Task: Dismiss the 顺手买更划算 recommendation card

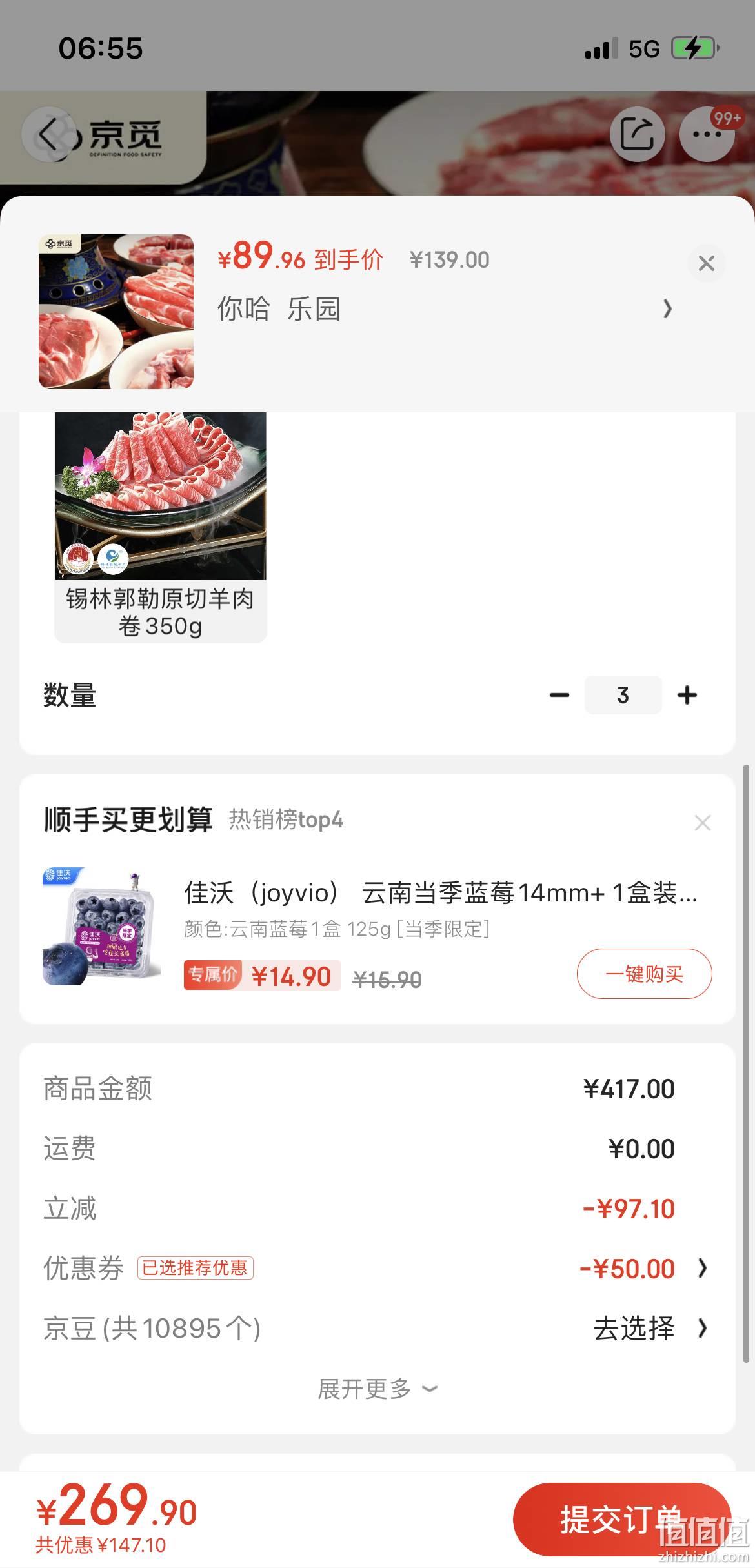Action: 703,823
